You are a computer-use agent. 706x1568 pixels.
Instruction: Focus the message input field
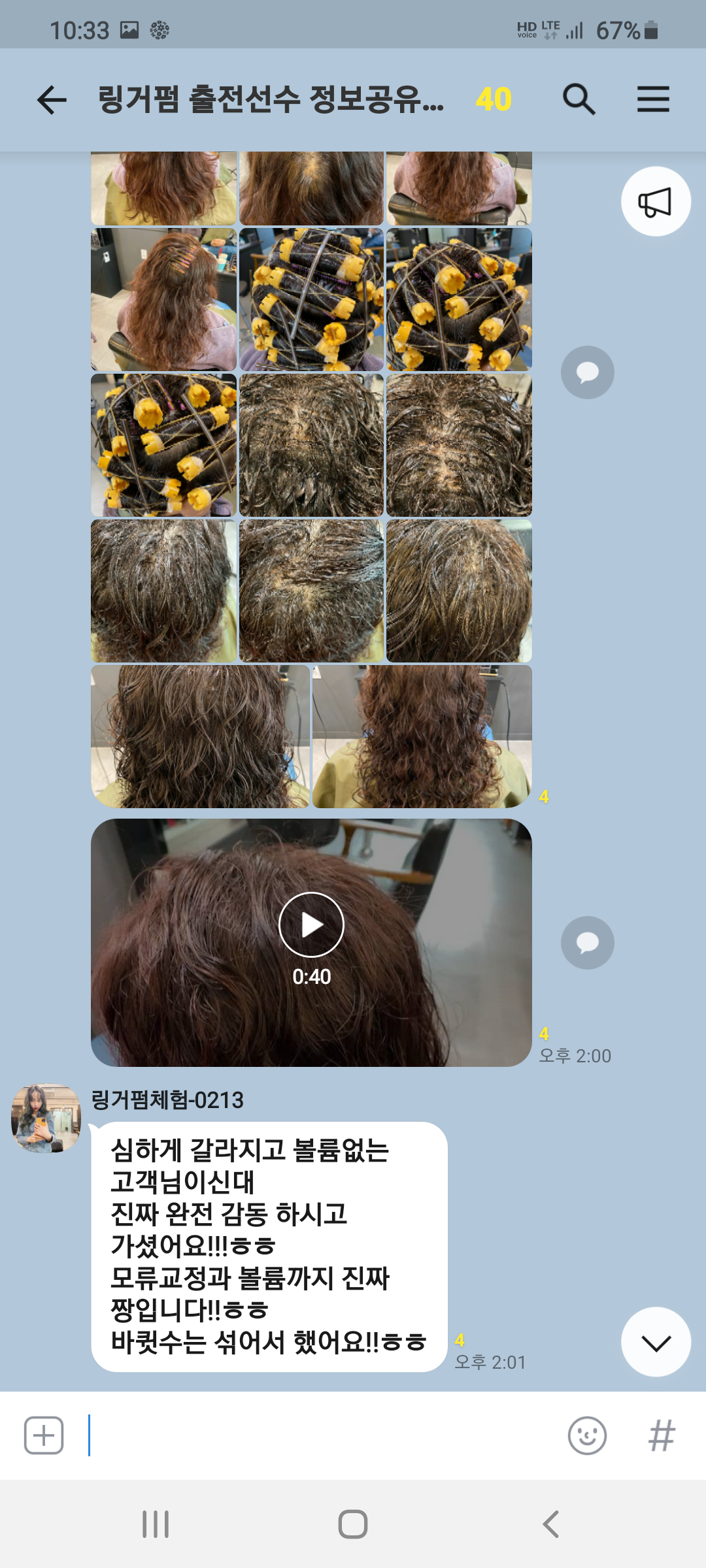320,1435
